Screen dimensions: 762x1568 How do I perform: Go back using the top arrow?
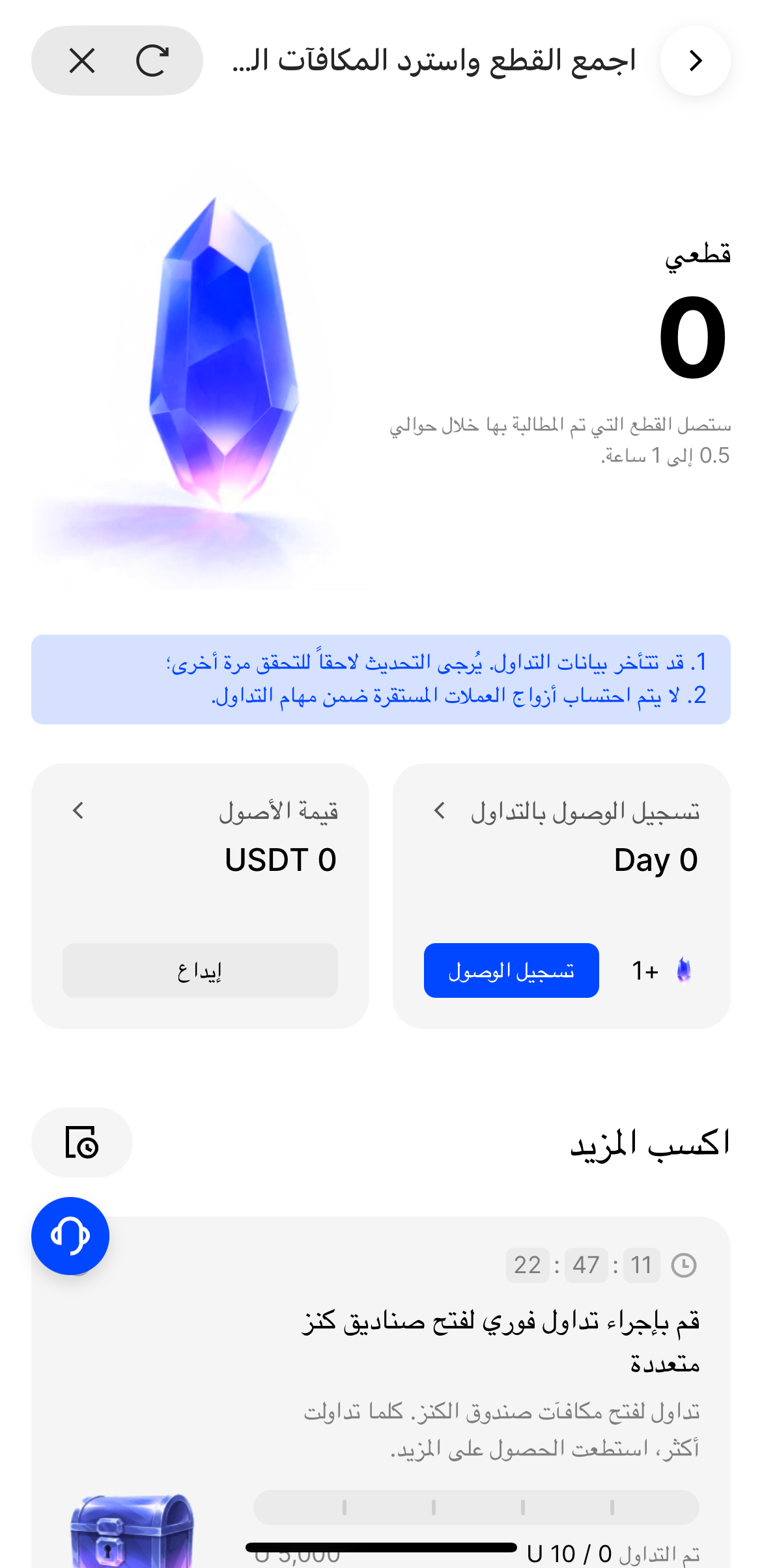[x=695, y=61]
